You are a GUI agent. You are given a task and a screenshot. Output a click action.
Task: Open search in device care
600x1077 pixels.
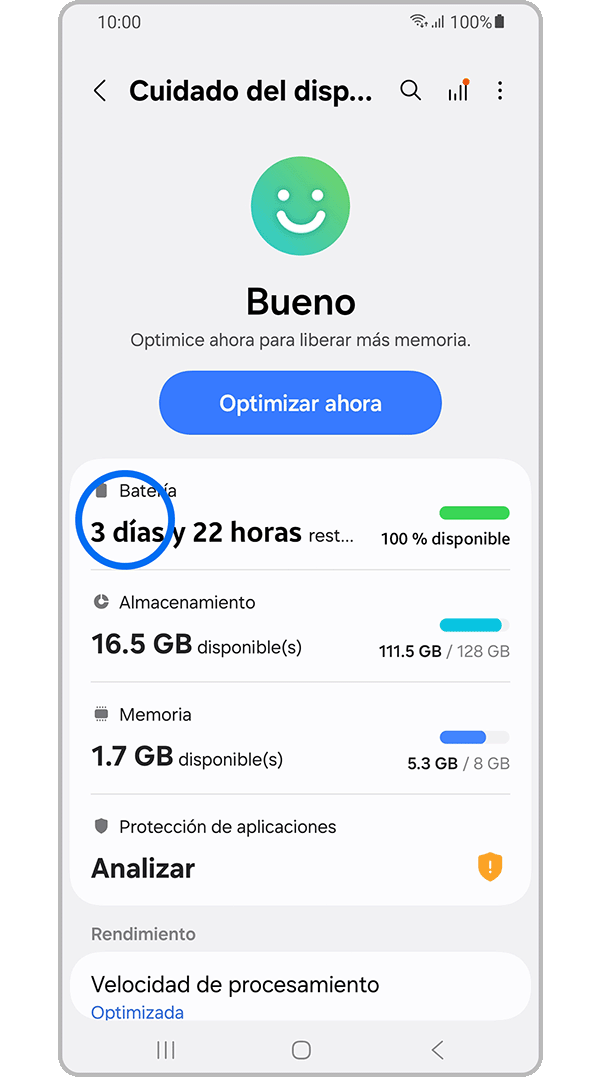tap(410, 91)
